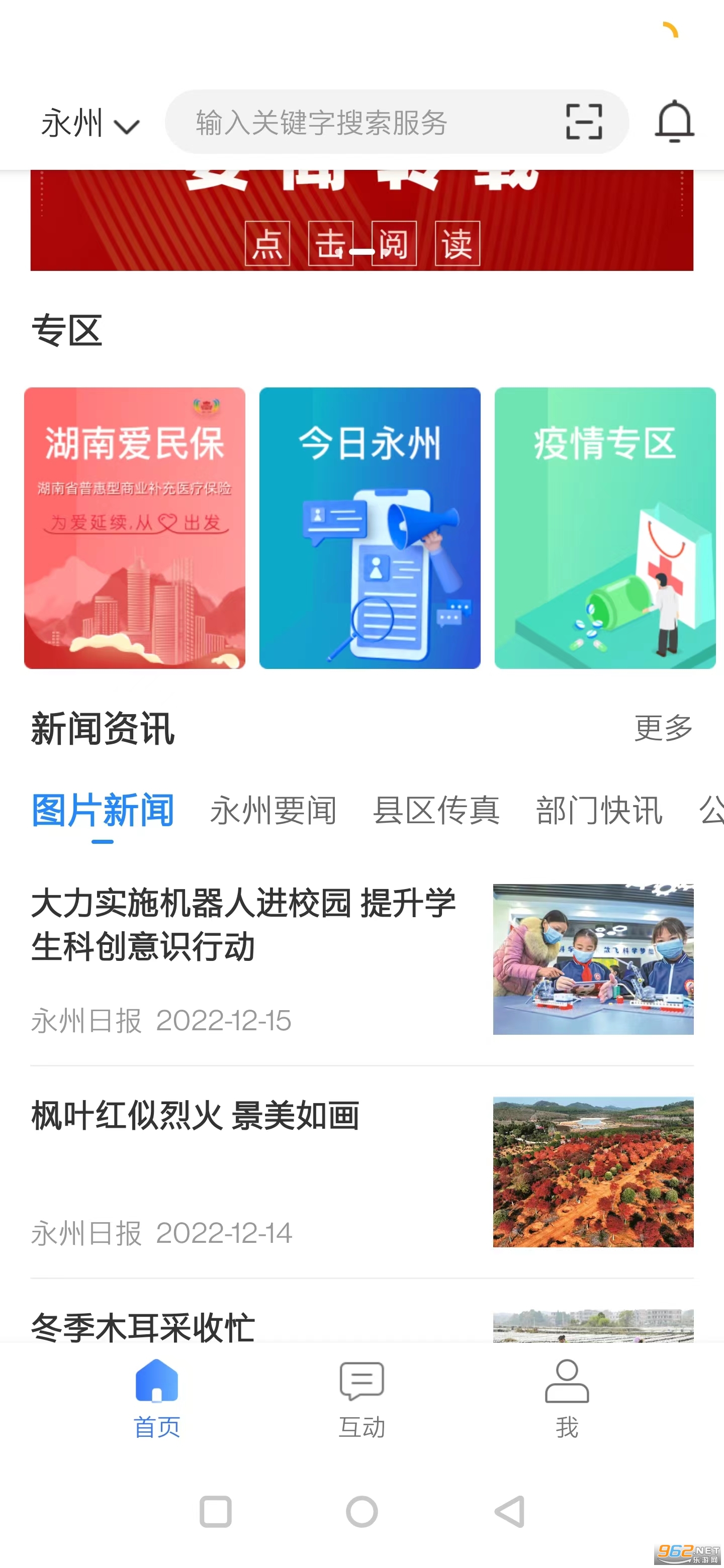
Task: Open the 湖南爱民保 zone card
Action: 135,528
